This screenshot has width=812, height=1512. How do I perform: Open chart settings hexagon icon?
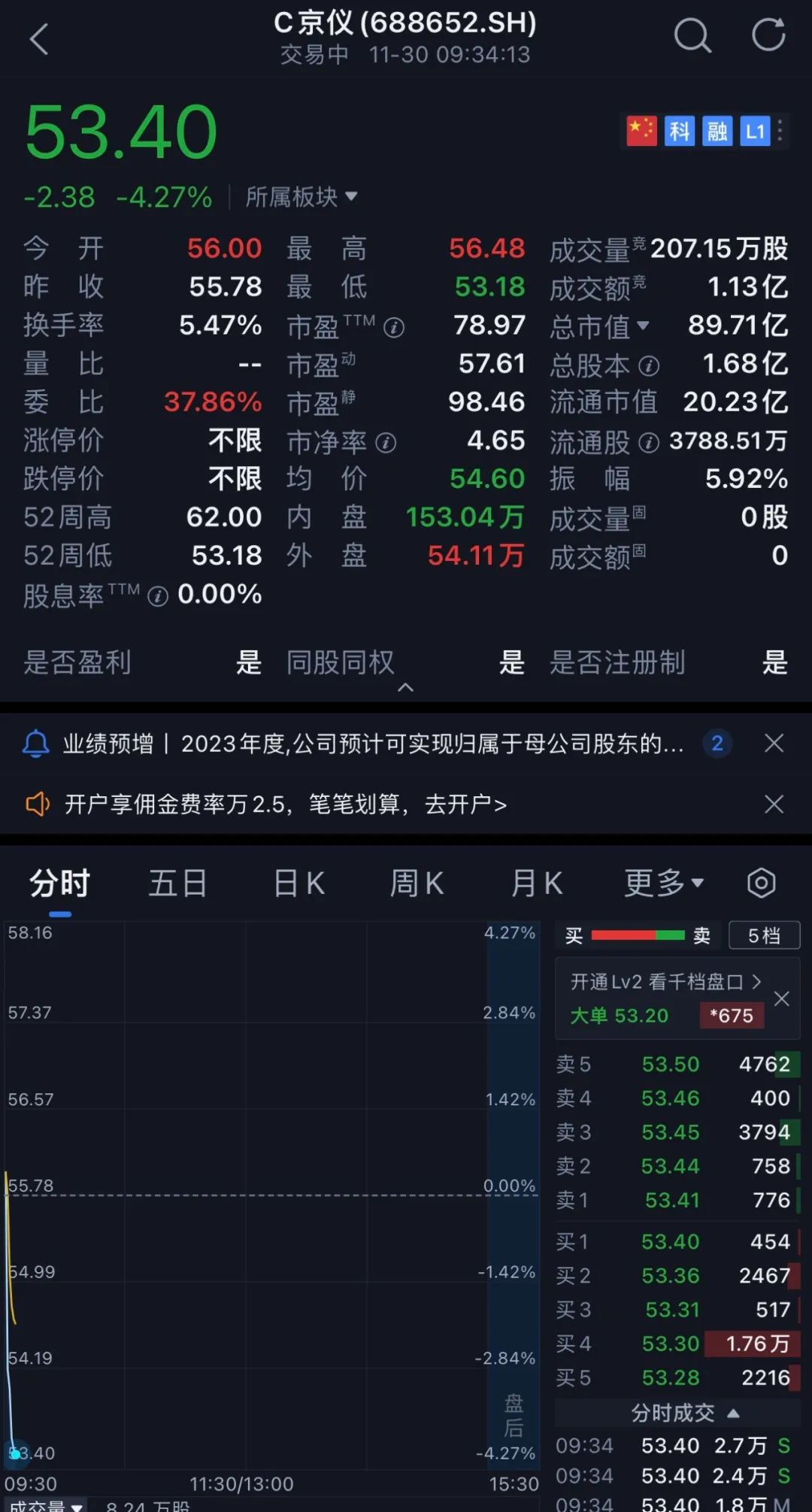pos(761,883)
